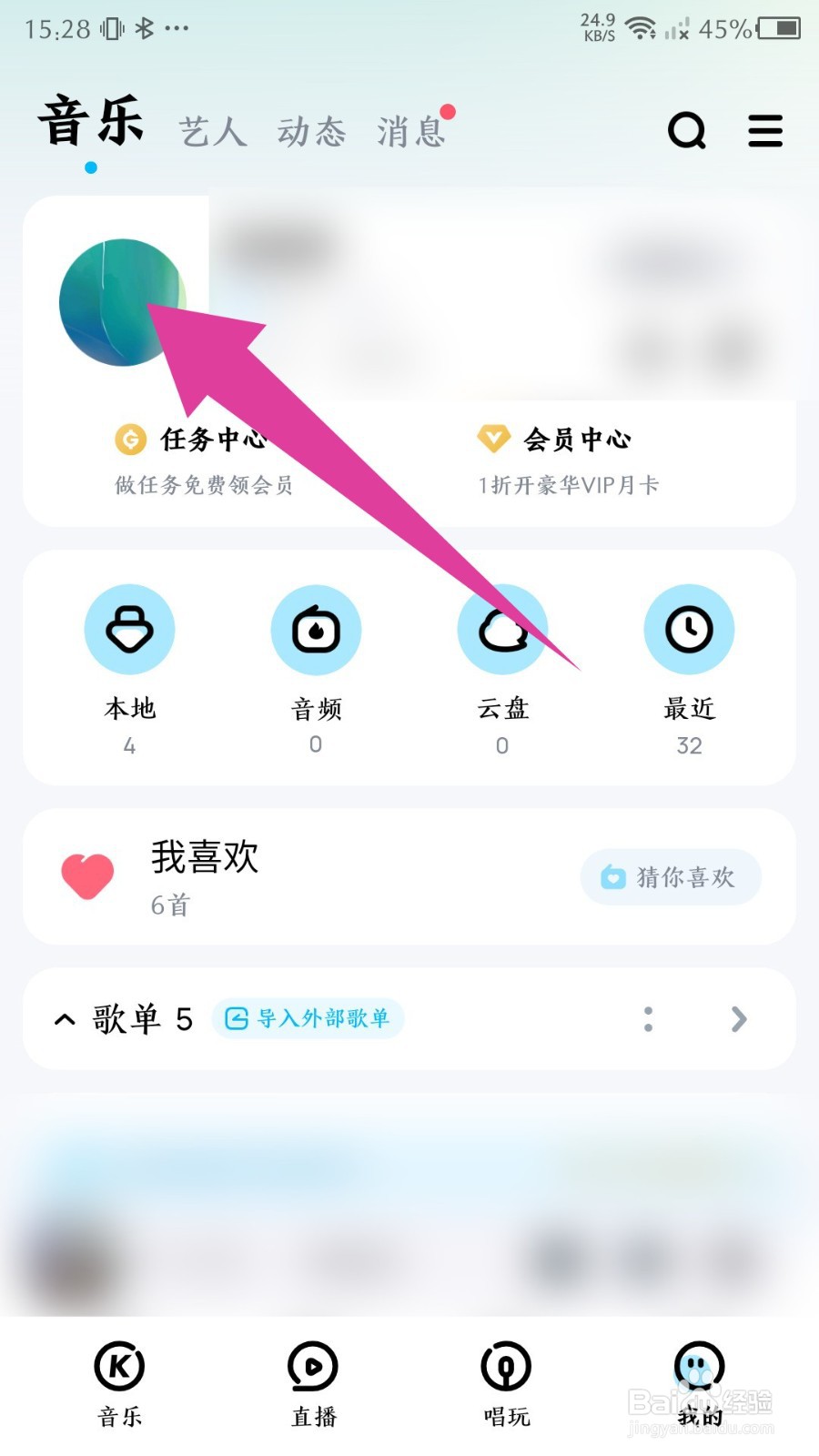Tap the 我喜欢 heart icon
The image size is (819, 1456).
coord(87,875)
